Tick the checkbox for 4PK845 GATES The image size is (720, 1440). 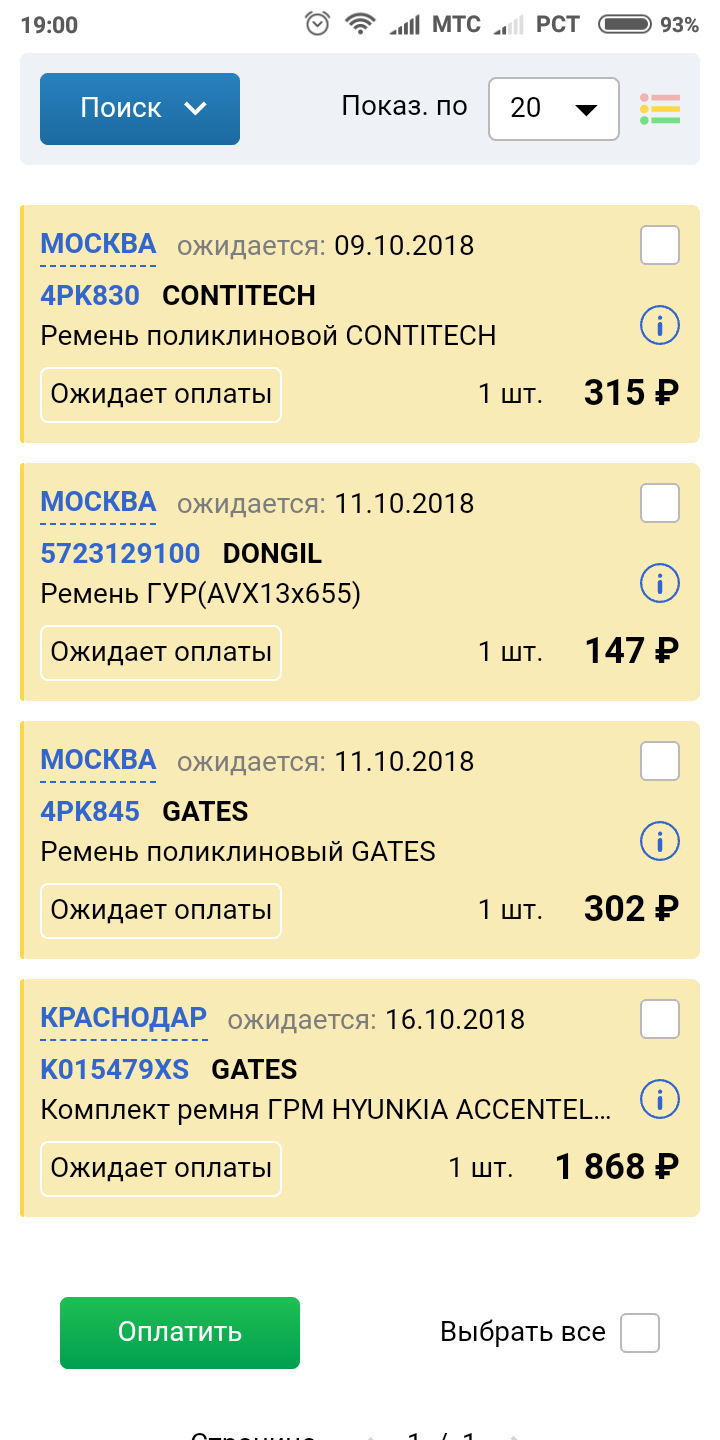[x=660, y=761]
